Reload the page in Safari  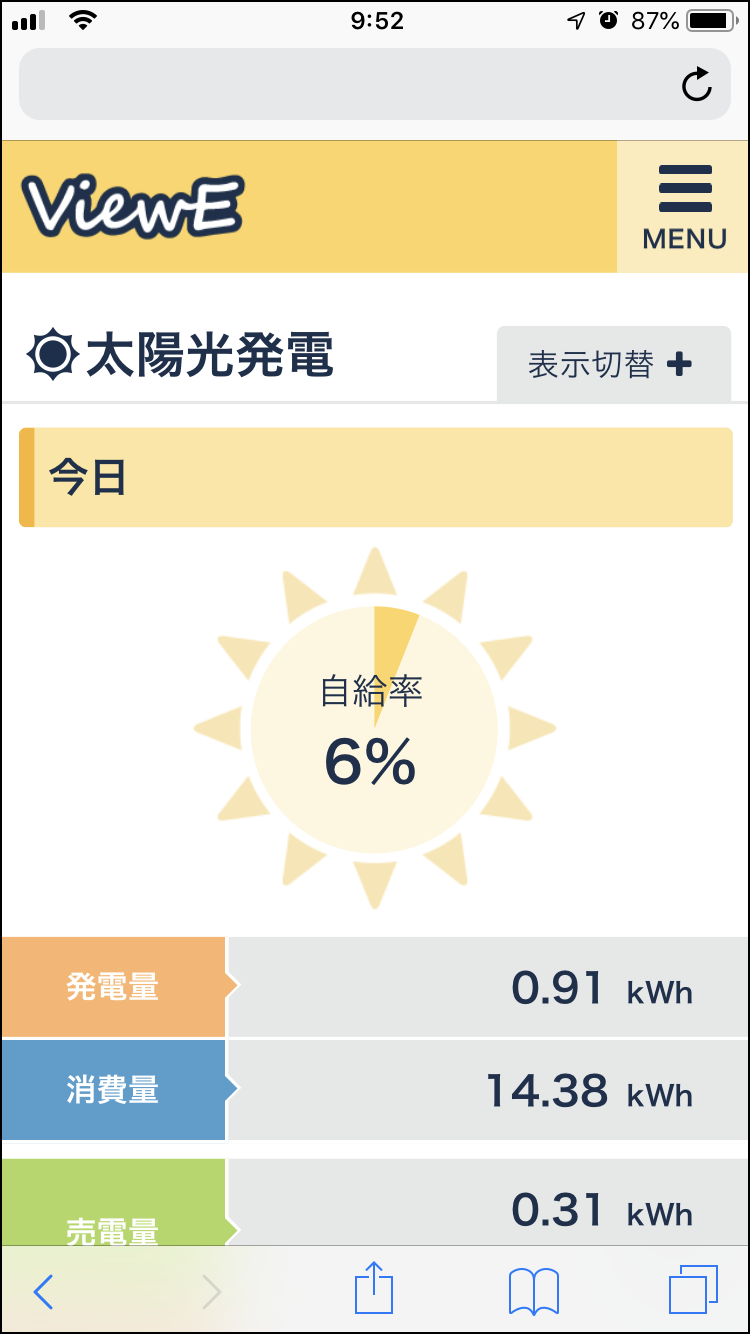[697, 85]
